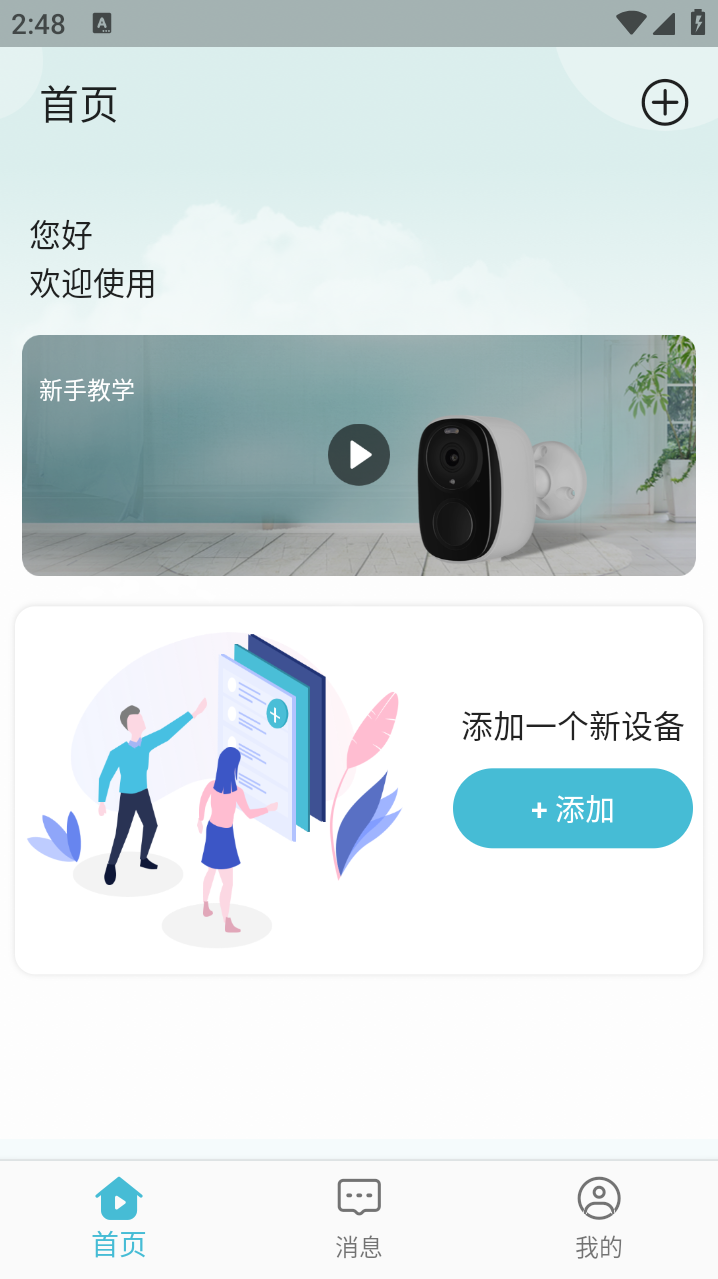Screen dimensions: 718x1279
Task: Switch to the 消息 tab
Action: pyautogui.click(x=359, y=1219)
